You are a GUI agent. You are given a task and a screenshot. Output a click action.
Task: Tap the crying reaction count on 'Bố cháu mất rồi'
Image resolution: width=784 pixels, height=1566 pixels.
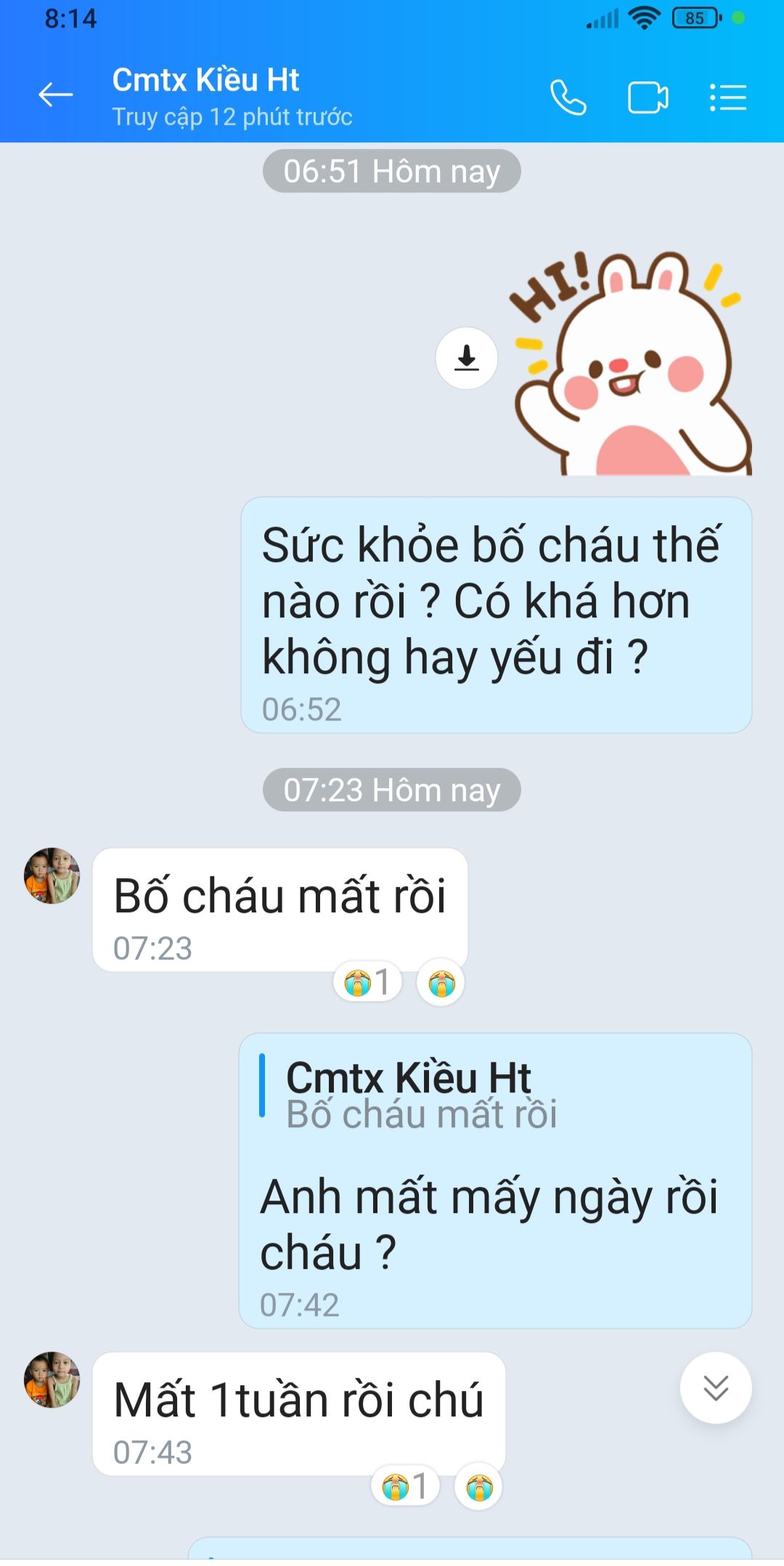(x=367, y=983)
